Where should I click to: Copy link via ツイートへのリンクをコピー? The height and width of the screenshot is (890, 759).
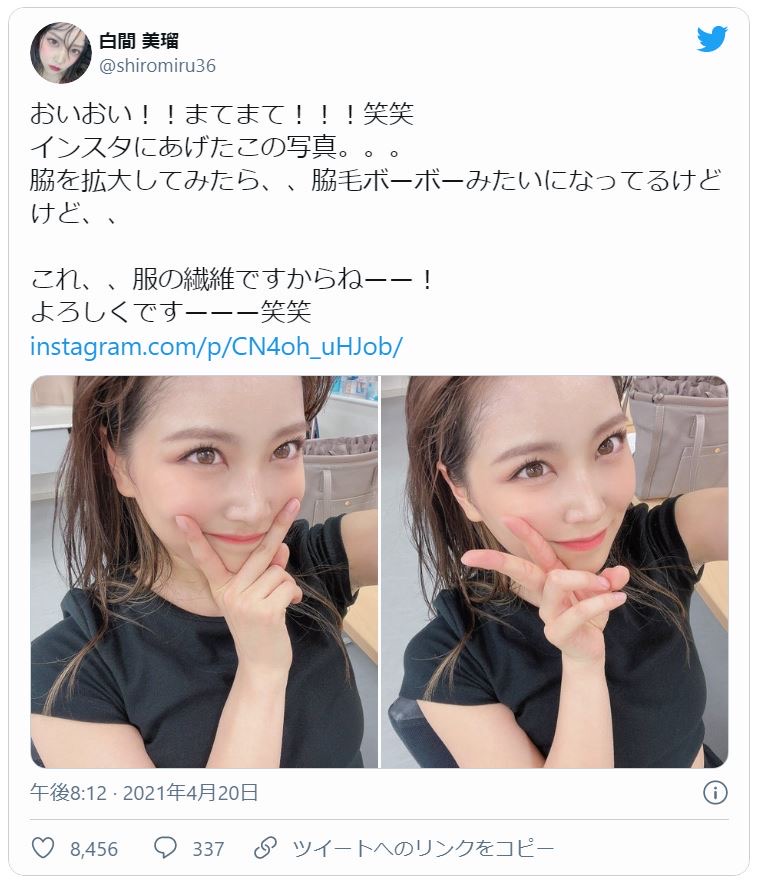405,849
